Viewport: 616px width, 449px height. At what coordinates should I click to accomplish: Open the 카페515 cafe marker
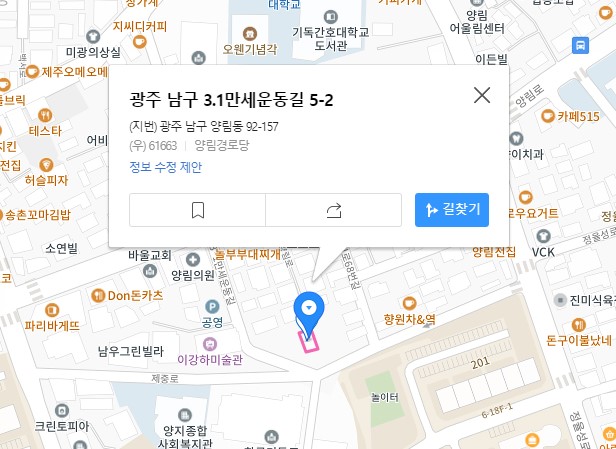[x=547, y=116]
